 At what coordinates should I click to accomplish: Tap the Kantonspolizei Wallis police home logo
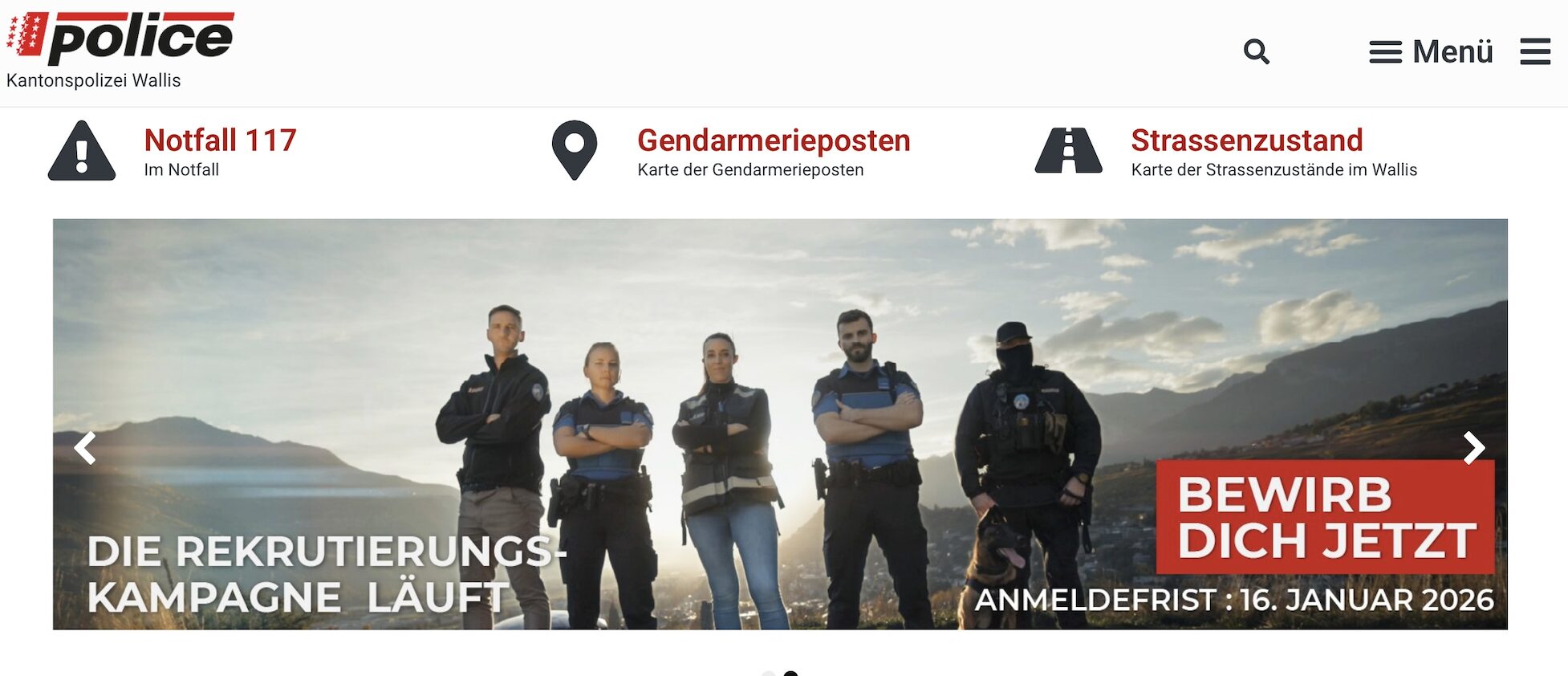(x=120, y=39)
